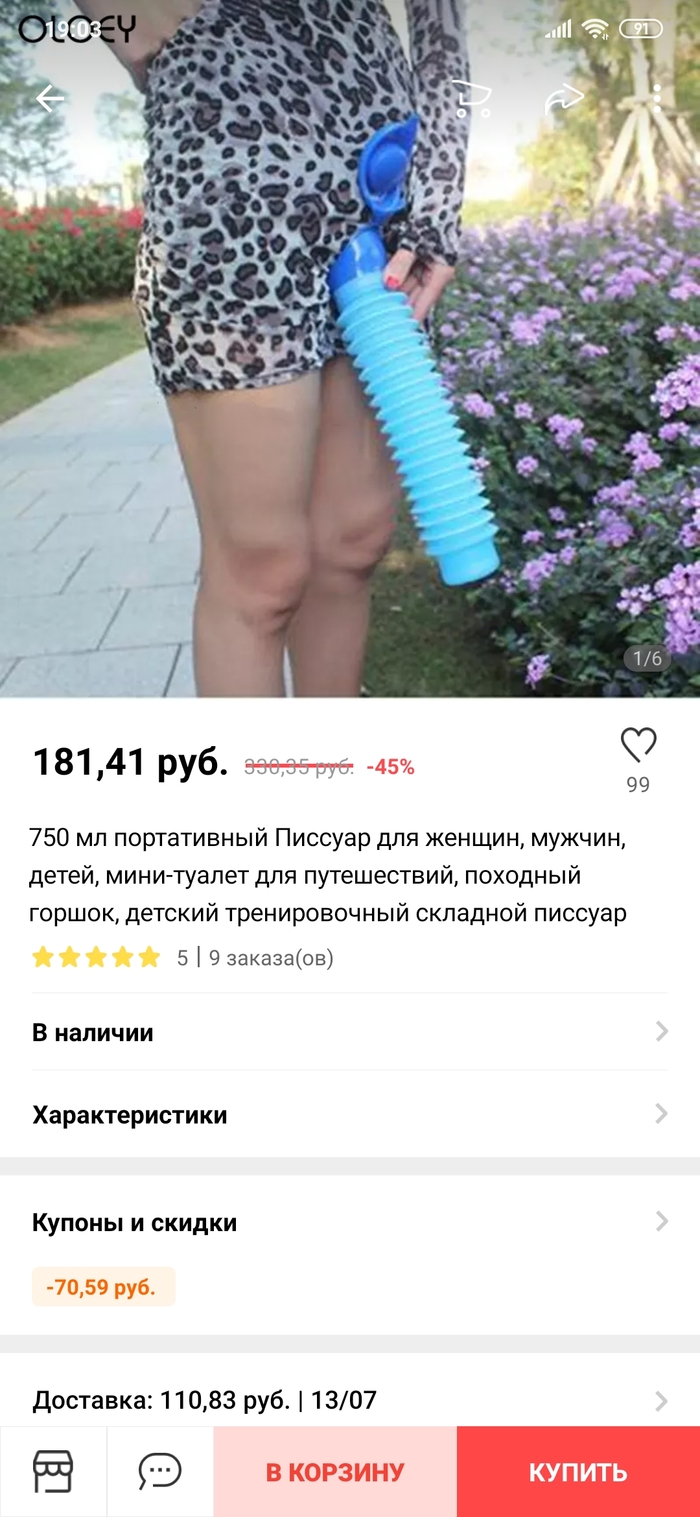Tap the -70,59 руб. coupon chip
The image size is (700, 1517).
click(103, 1287)
